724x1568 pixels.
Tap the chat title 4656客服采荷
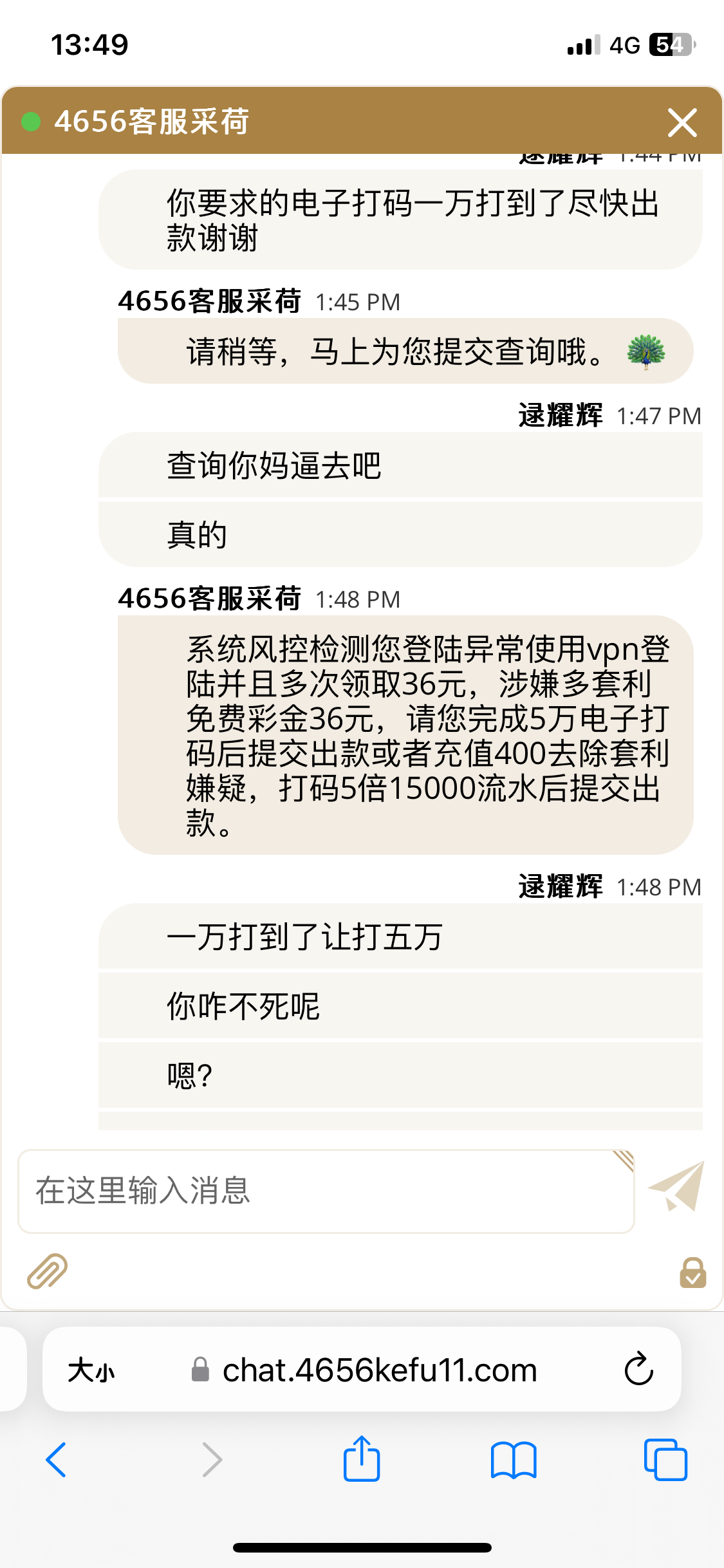pyautogui.click(x=153, y=122)
